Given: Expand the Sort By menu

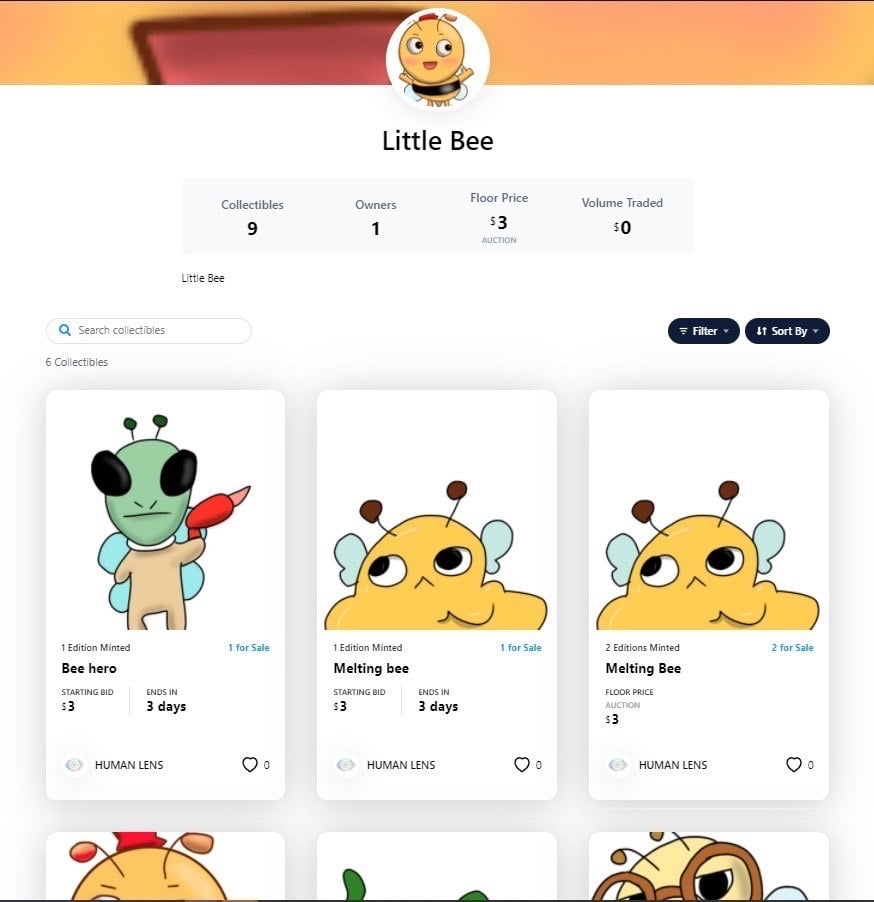Looking at the screenshot, I should coord(786,331).
